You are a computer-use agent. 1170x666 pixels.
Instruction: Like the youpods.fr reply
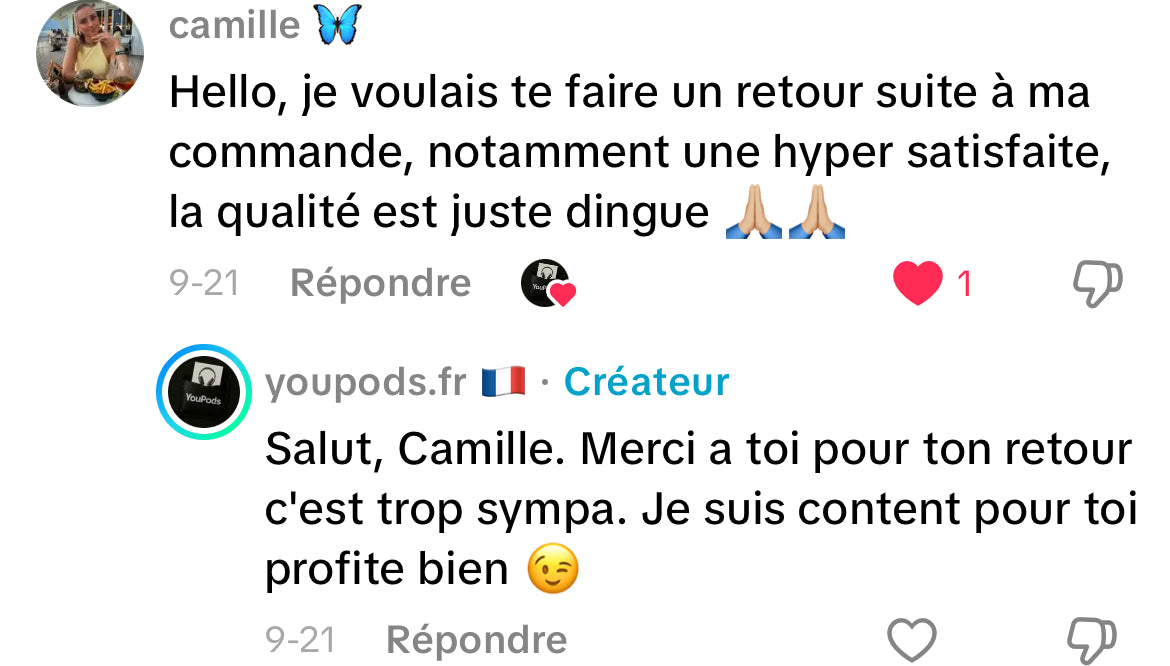point(912,640)
